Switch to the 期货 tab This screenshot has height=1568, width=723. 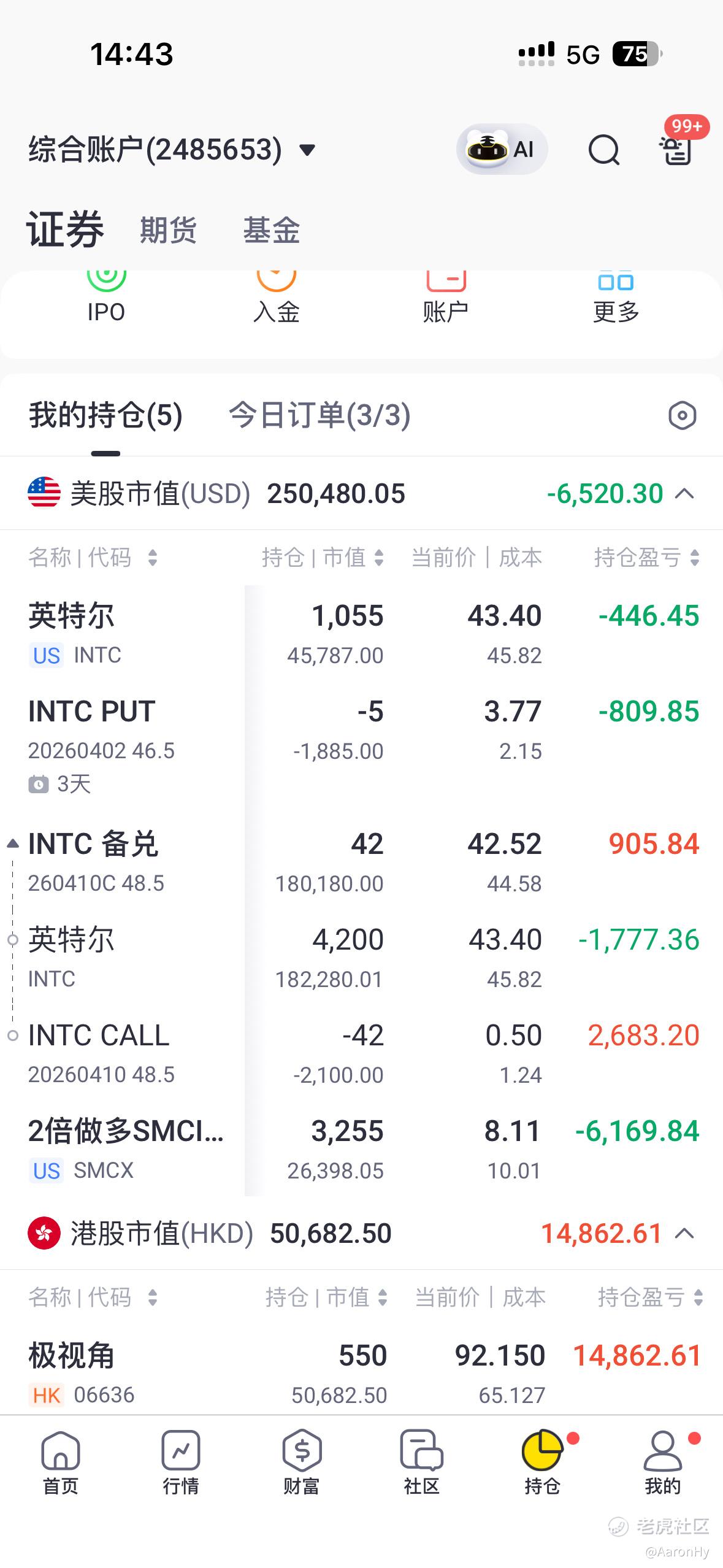click(x=168, y=231)
